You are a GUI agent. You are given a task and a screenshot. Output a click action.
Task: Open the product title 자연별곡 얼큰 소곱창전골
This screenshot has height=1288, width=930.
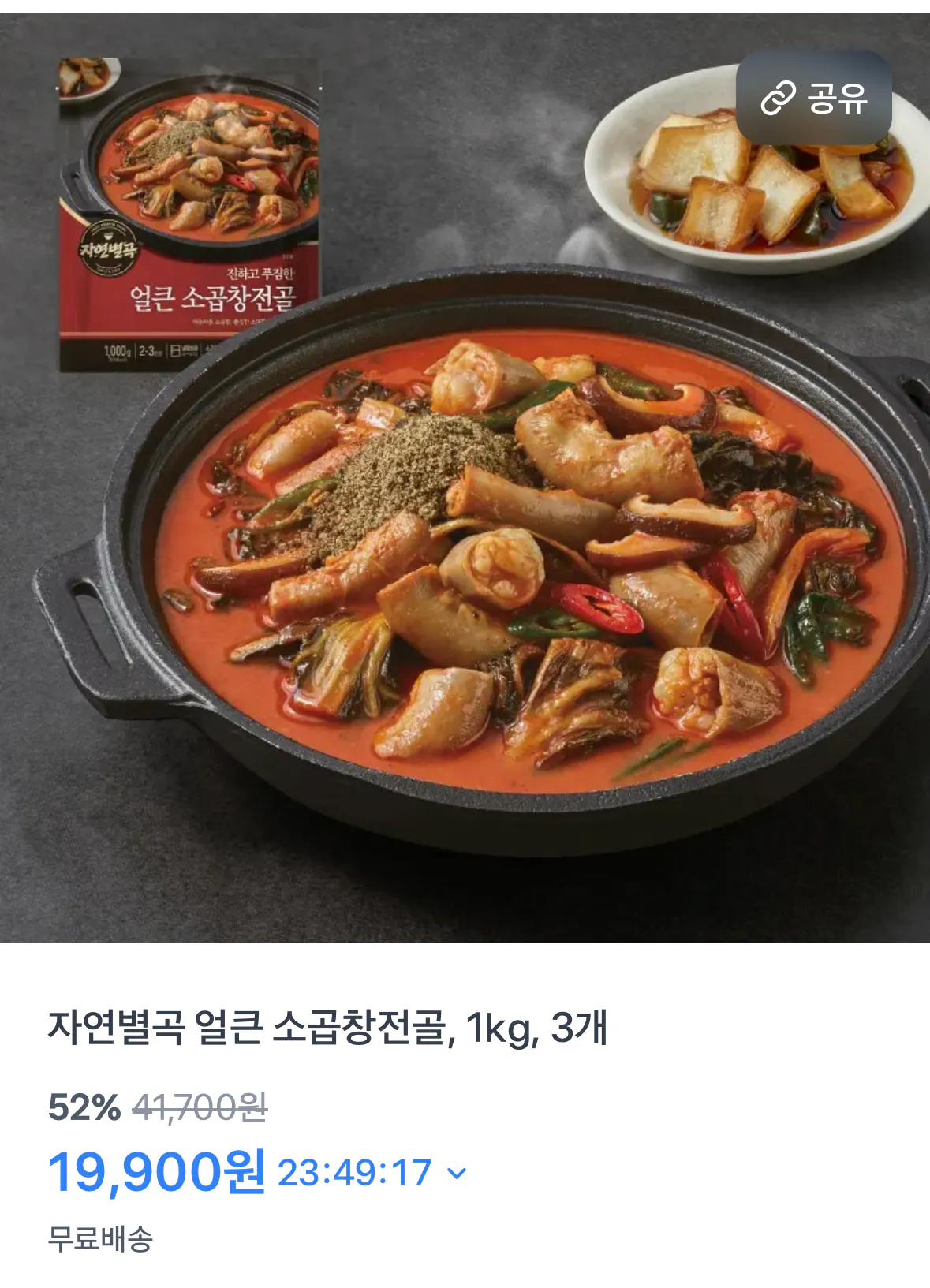coord(237,1040)
